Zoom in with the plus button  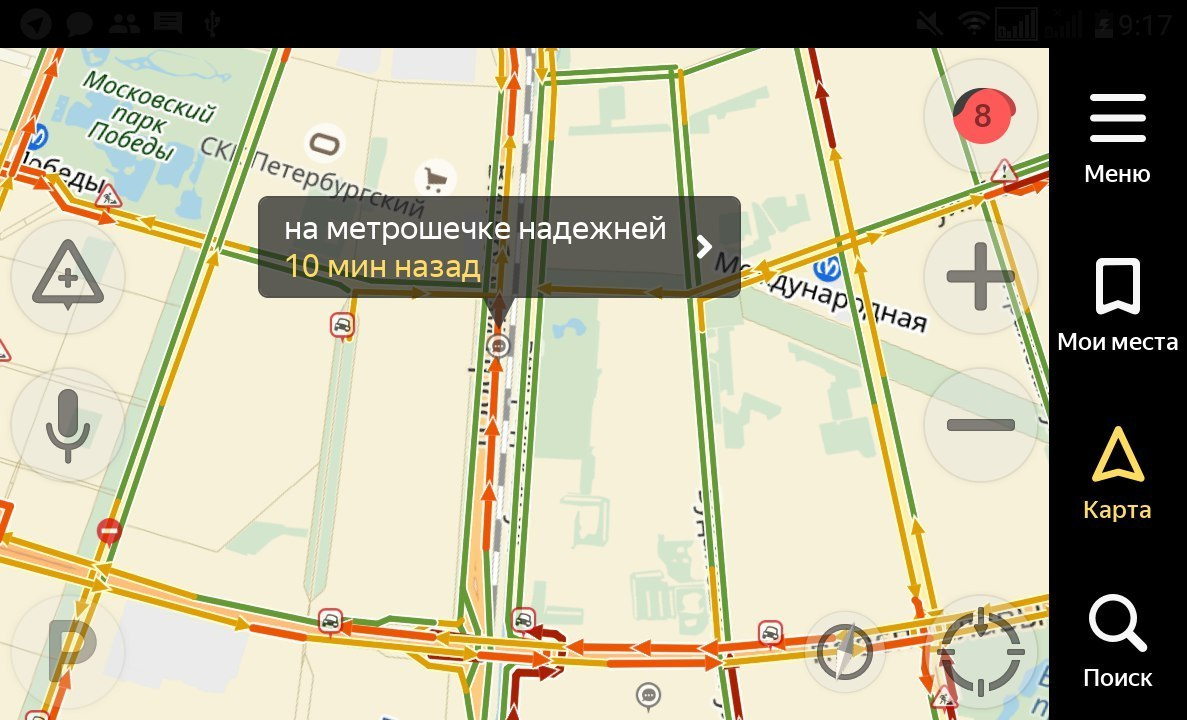980,276
